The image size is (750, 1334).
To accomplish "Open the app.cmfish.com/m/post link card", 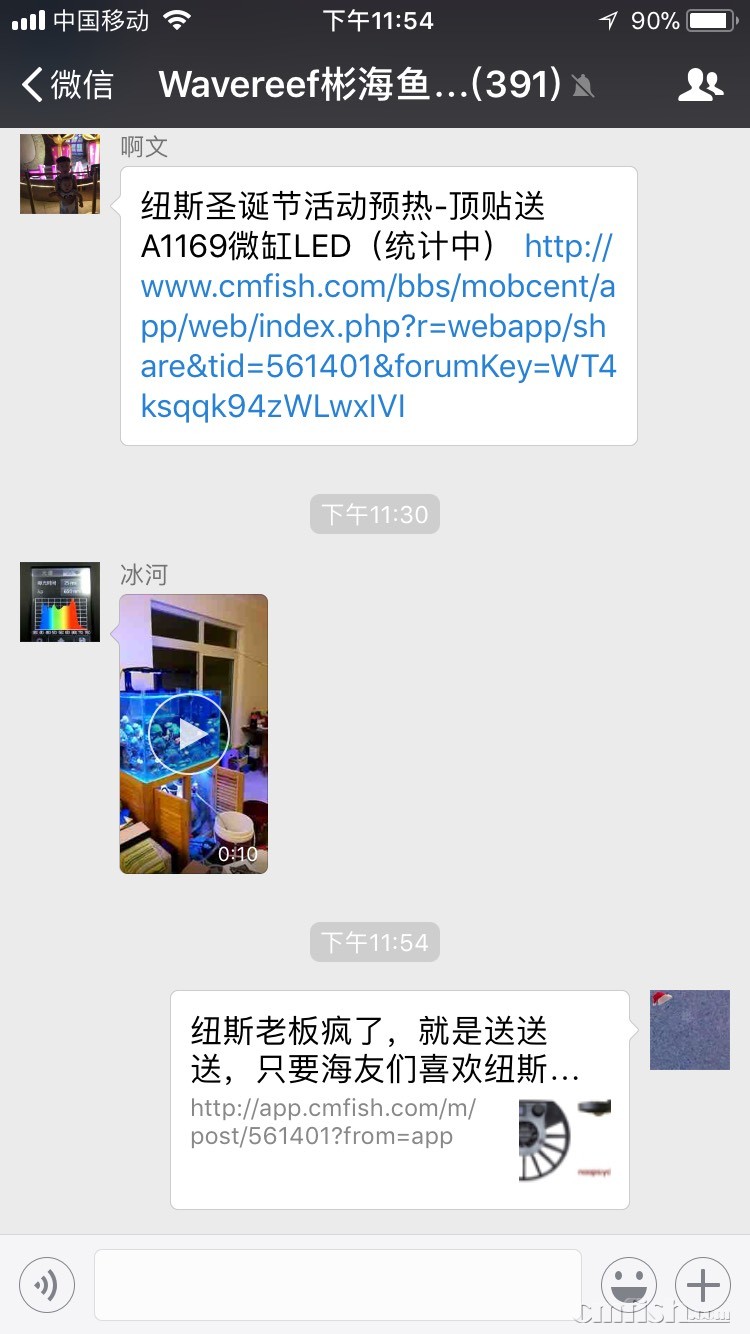I will click(x=320, y=1120).
